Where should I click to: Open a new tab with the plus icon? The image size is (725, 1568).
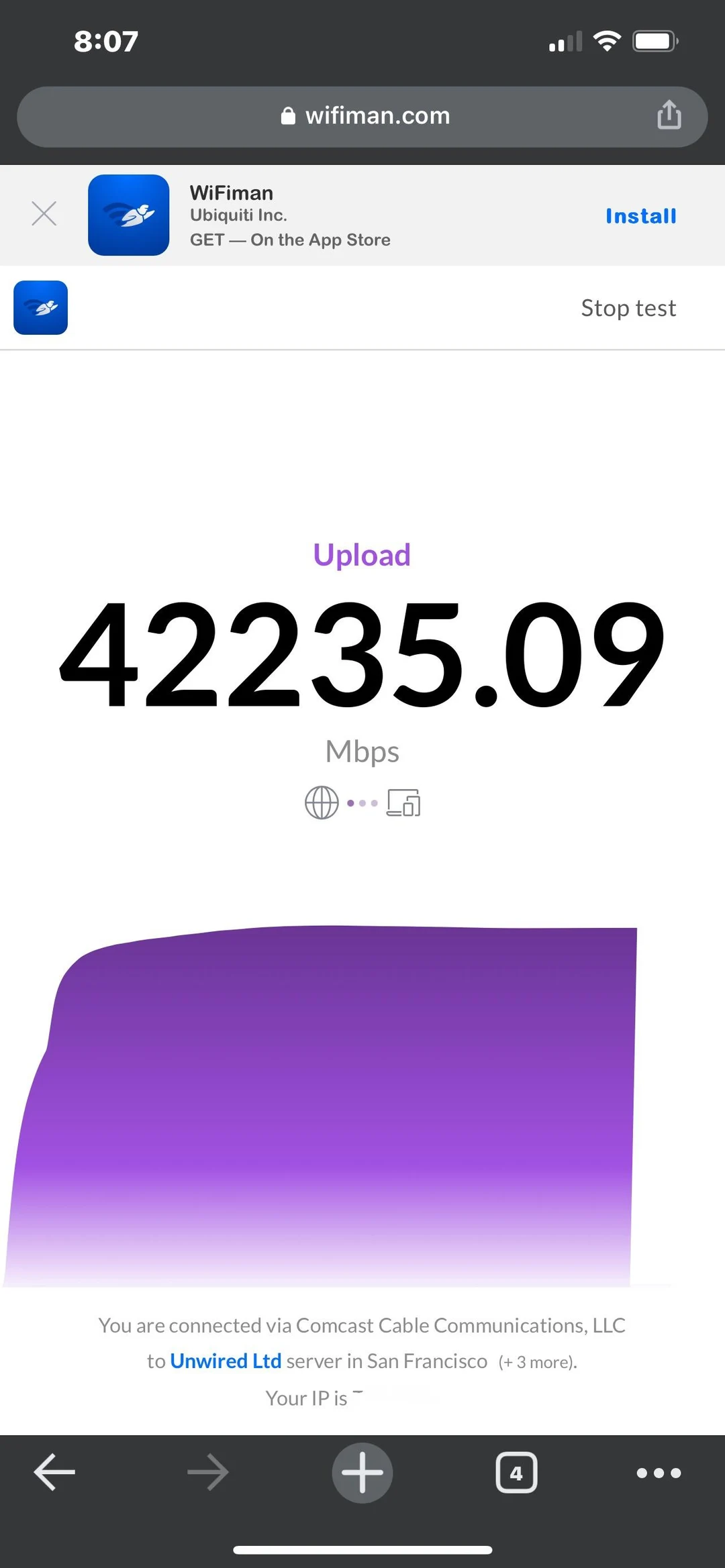point(362,1472)
